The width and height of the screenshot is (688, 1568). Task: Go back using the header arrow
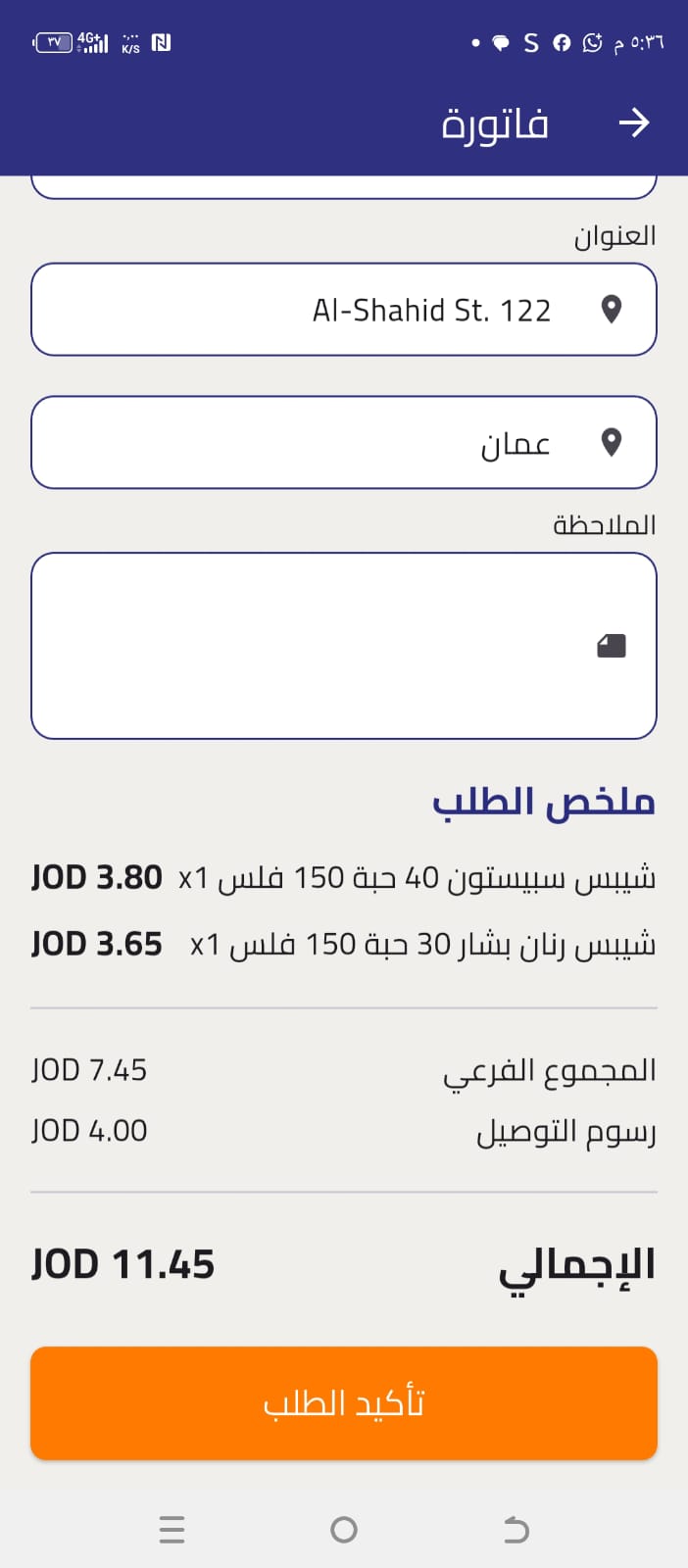[634, 122]
